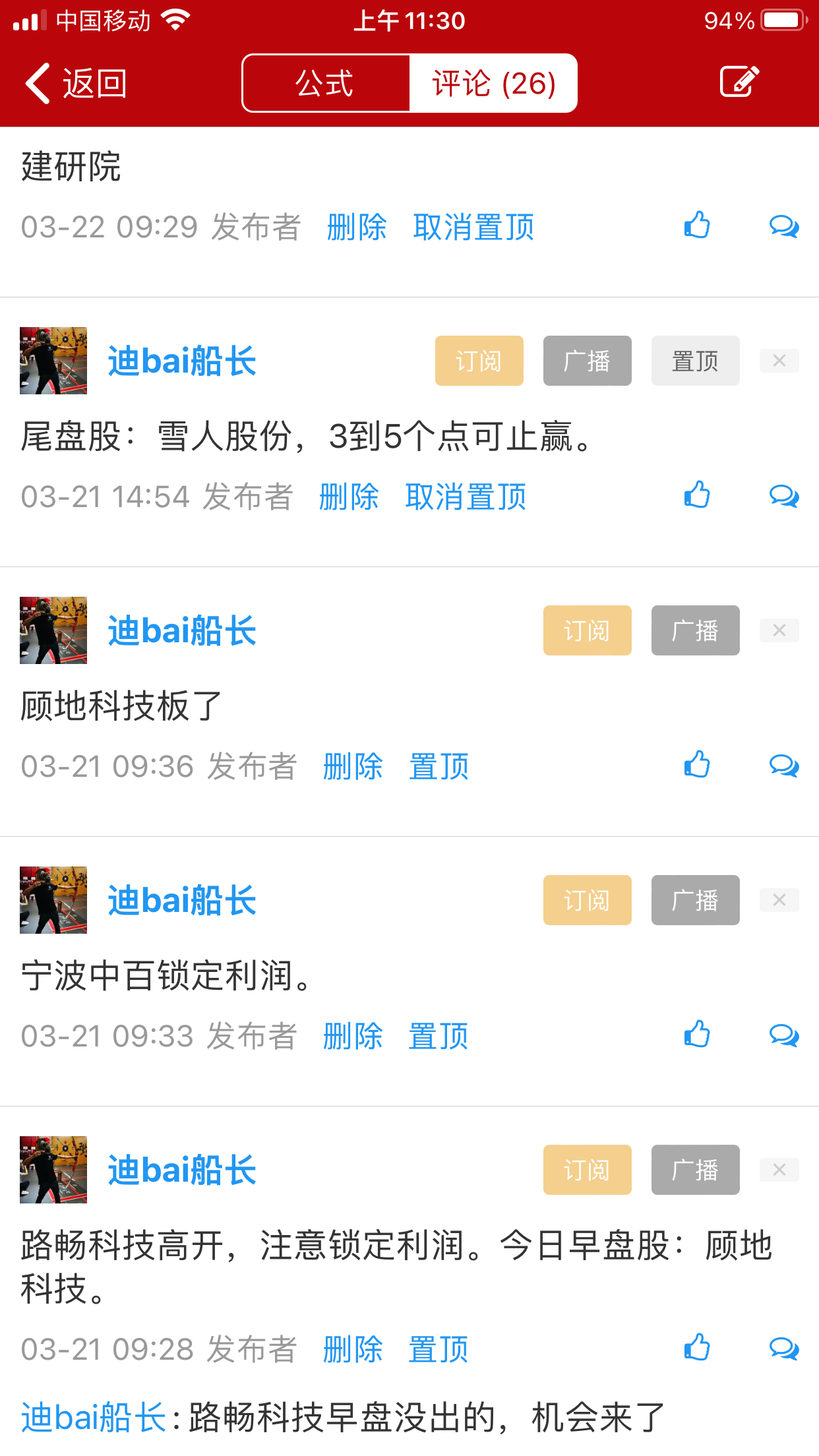Tap 订阅 on the 宁波中百 comment
819x1456 pixels.
[x=587, y=900]
